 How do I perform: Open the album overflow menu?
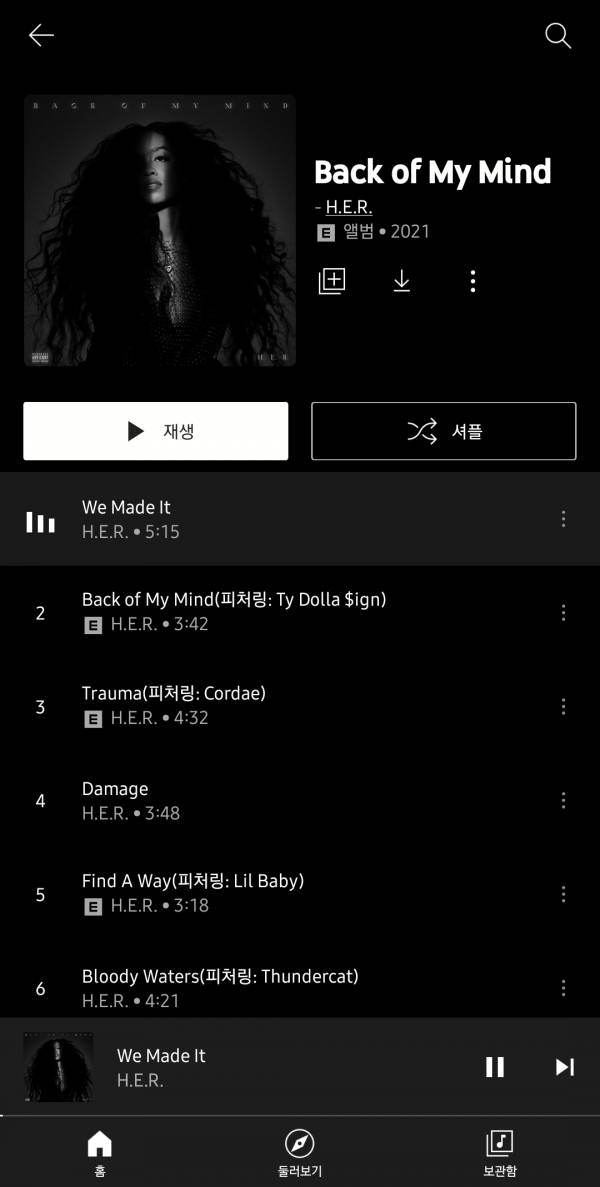(x=473, y=281)
